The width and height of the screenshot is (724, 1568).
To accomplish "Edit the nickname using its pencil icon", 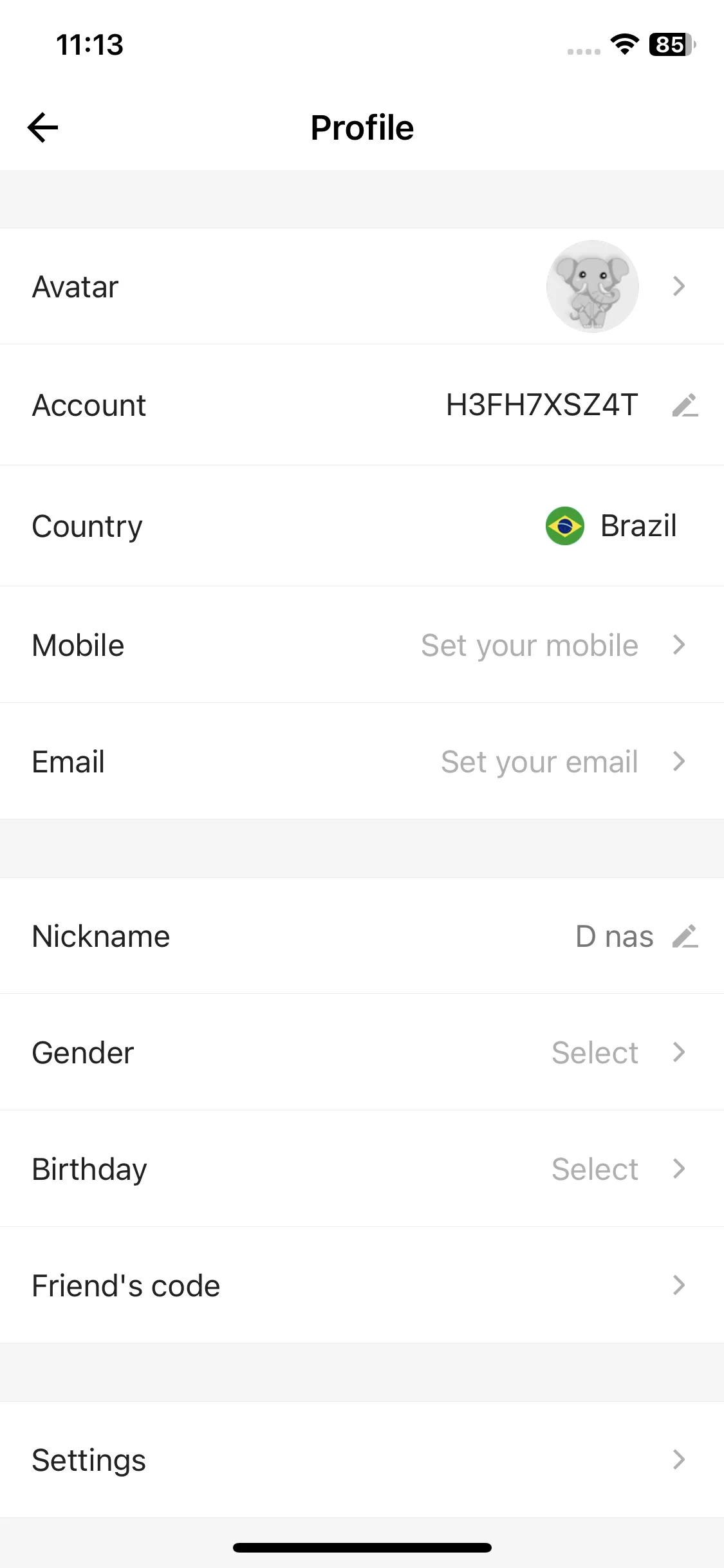I will 685,937.
